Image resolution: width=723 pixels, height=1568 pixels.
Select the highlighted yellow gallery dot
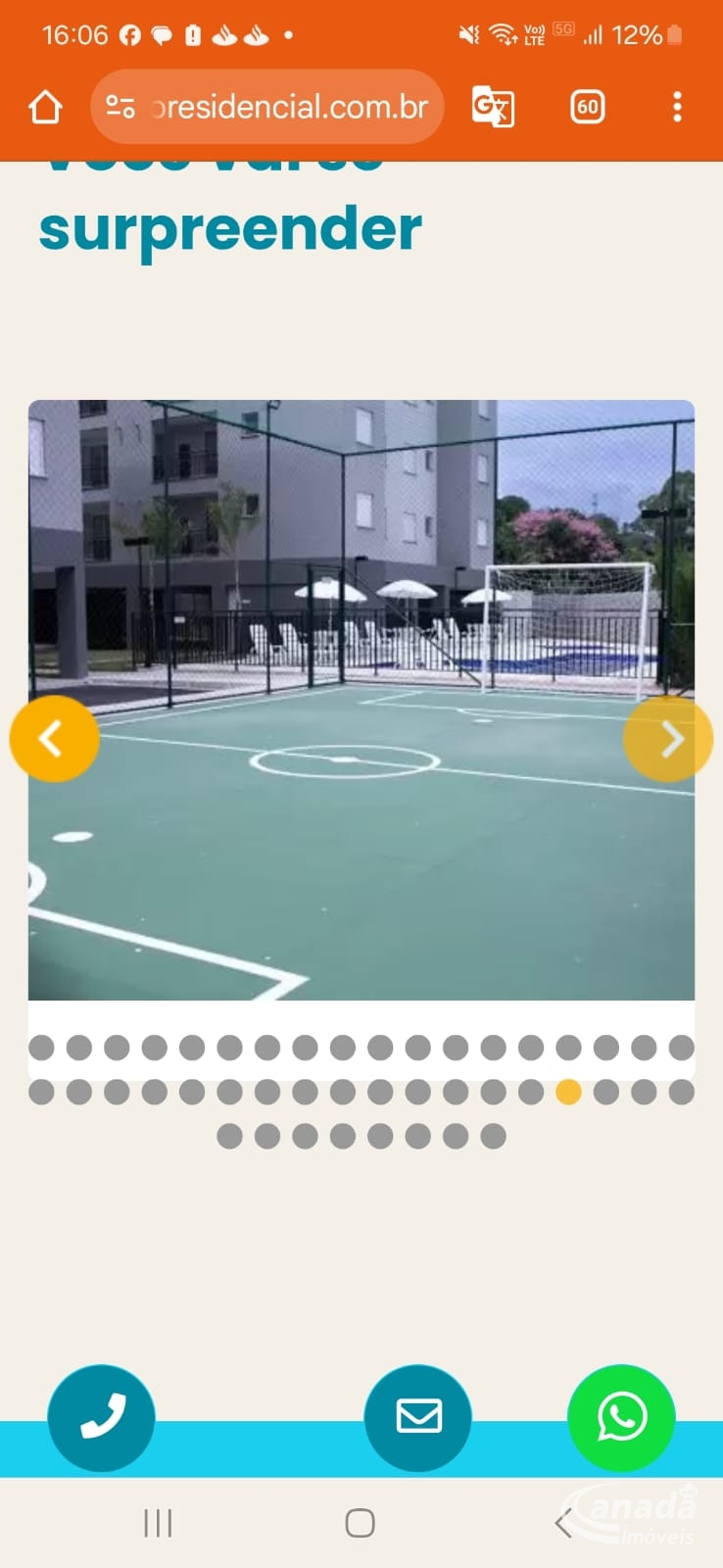pyautogui.click(x=568, y=1092)
